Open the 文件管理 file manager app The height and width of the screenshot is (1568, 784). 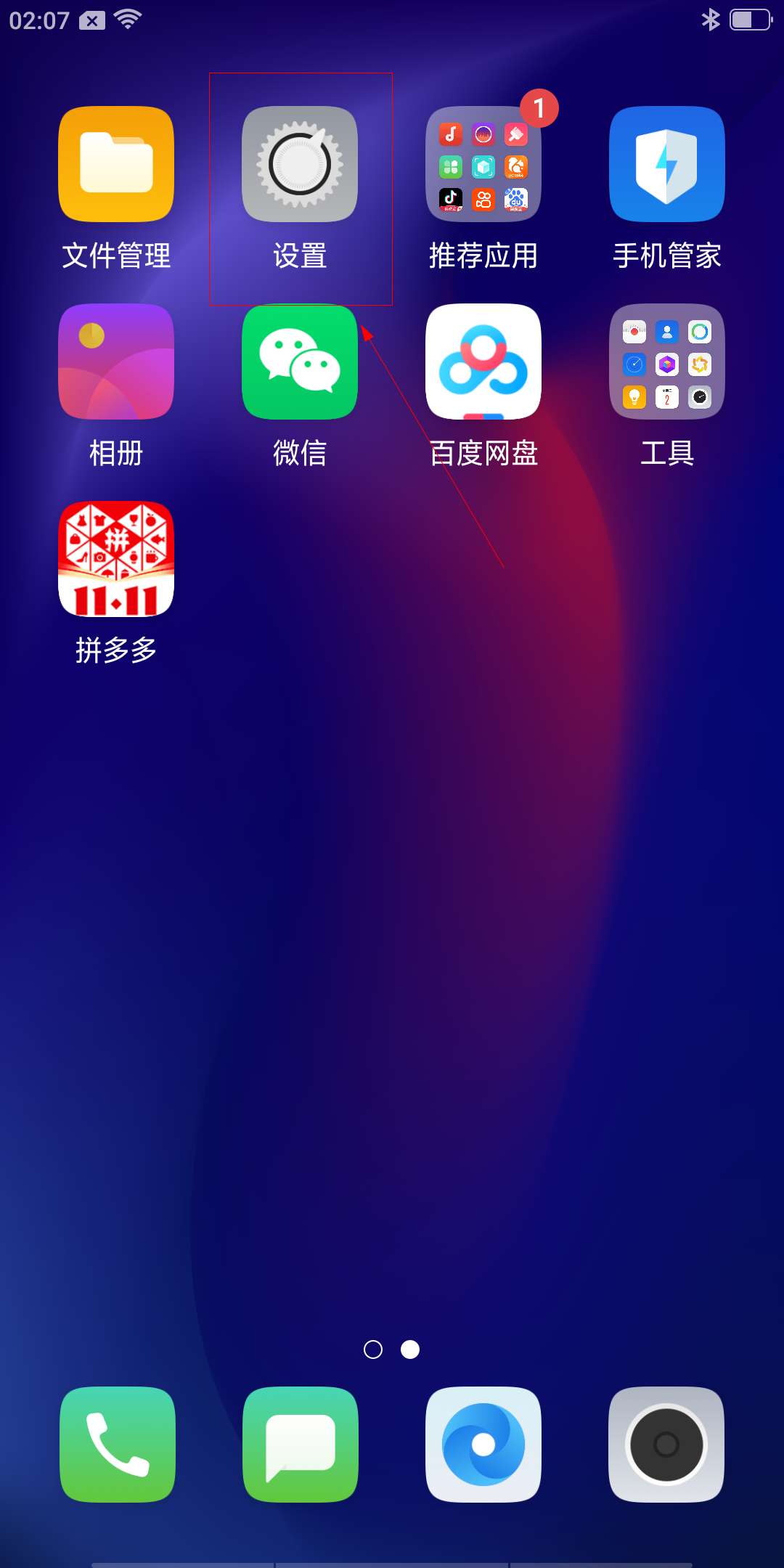[x=116, y=165]
